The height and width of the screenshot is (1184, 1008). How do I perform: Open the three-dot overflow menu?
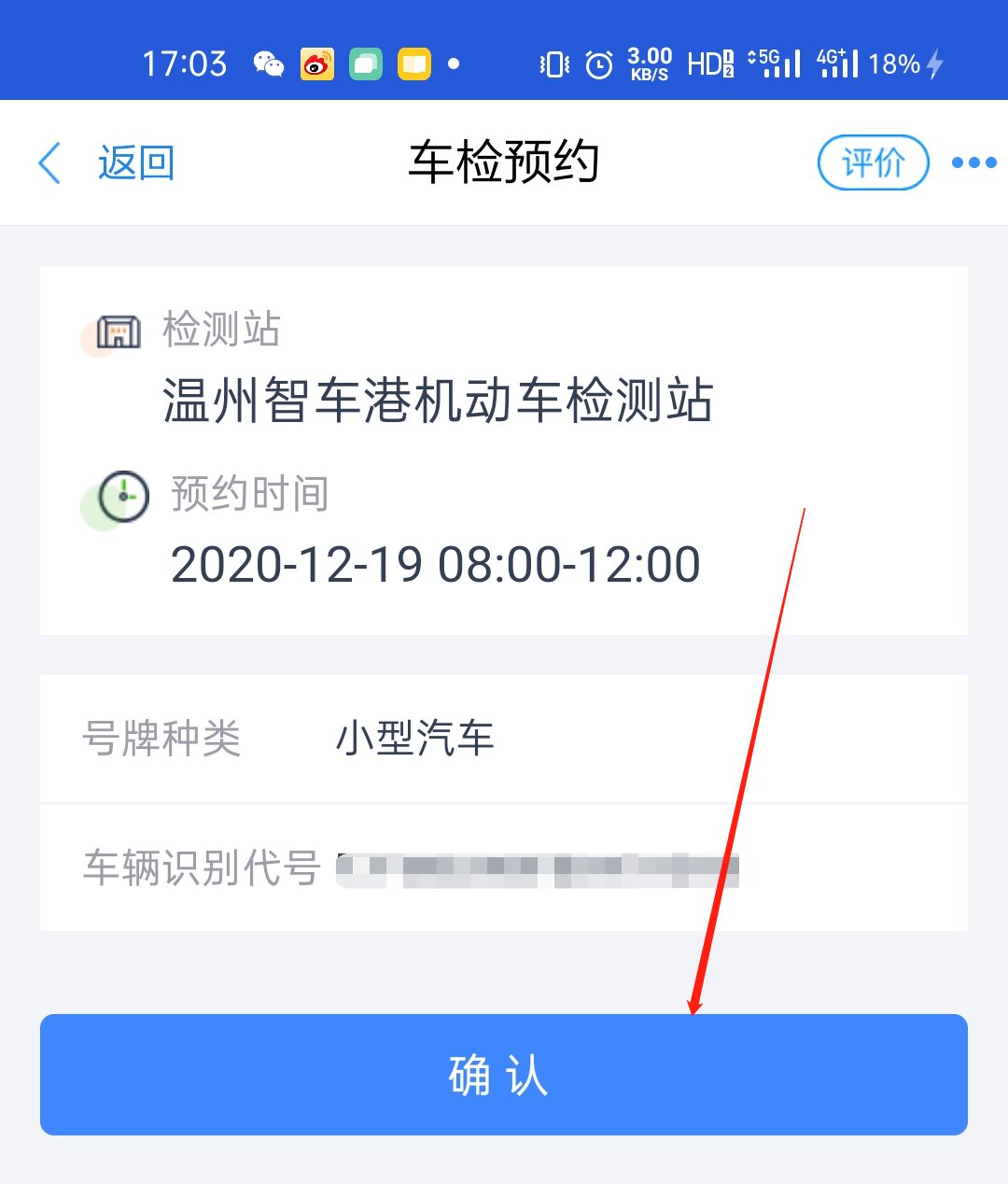click(973, 162)
